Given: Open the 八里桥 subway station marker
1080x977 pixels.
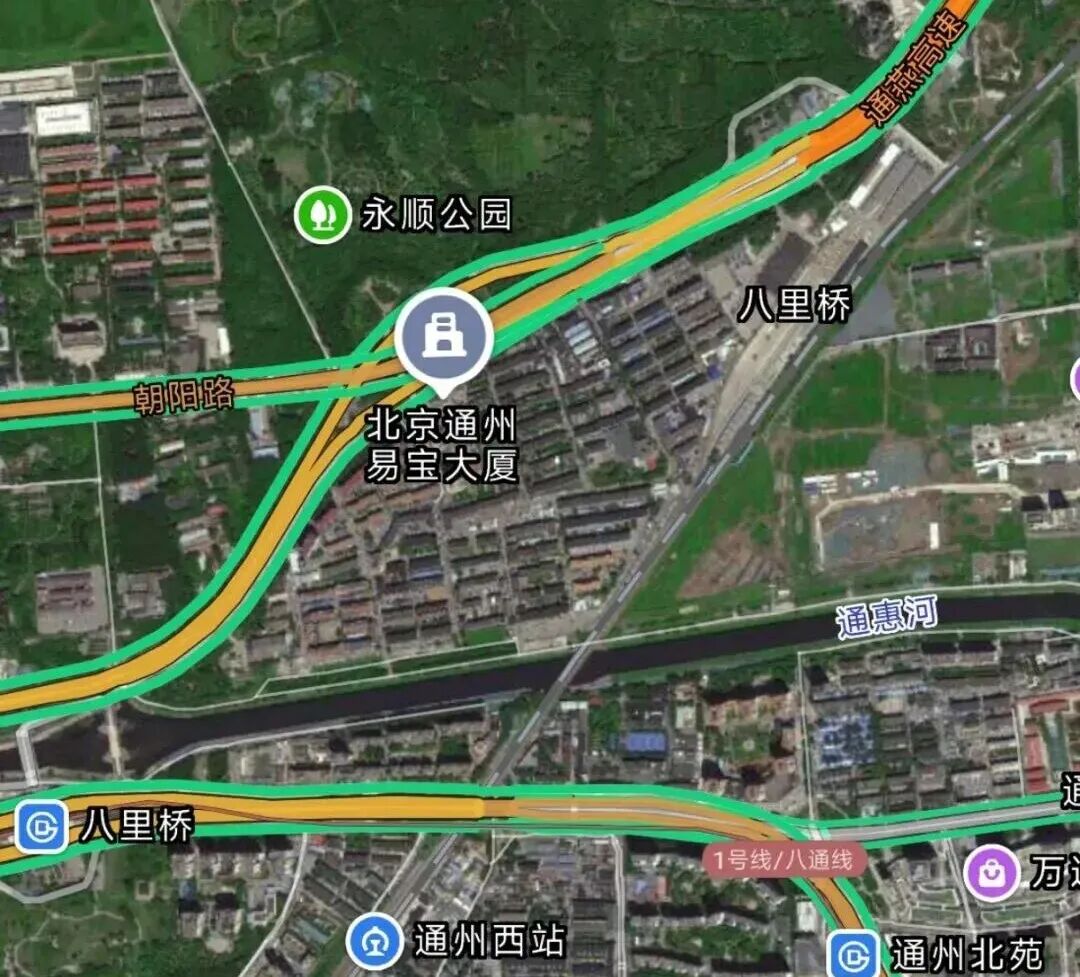Looking at the screenshot, I should coord(42,827).
